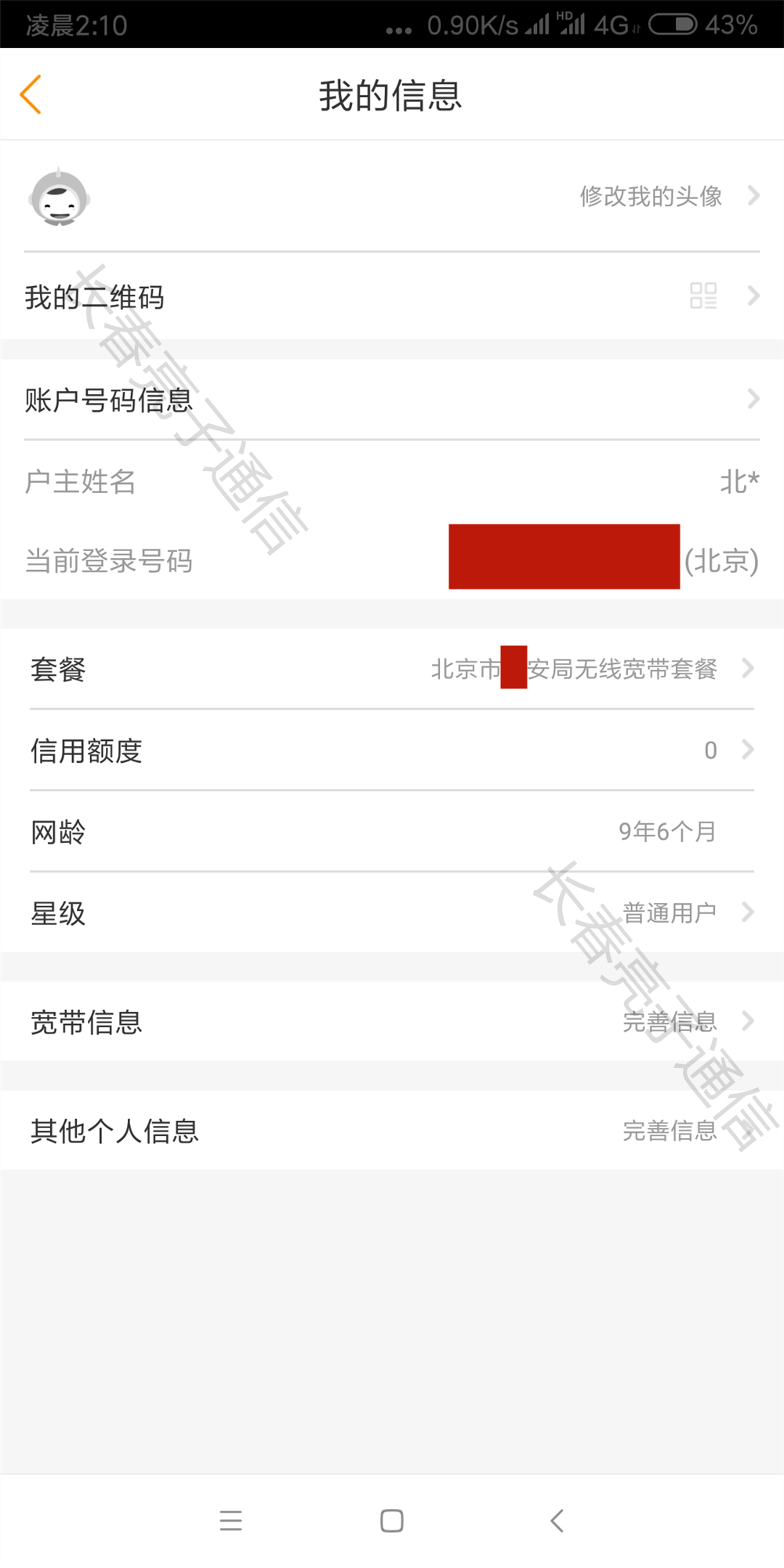Open recent apps from navigation bar
The width and height of the screenshot is (784, 1568).
230,1521
